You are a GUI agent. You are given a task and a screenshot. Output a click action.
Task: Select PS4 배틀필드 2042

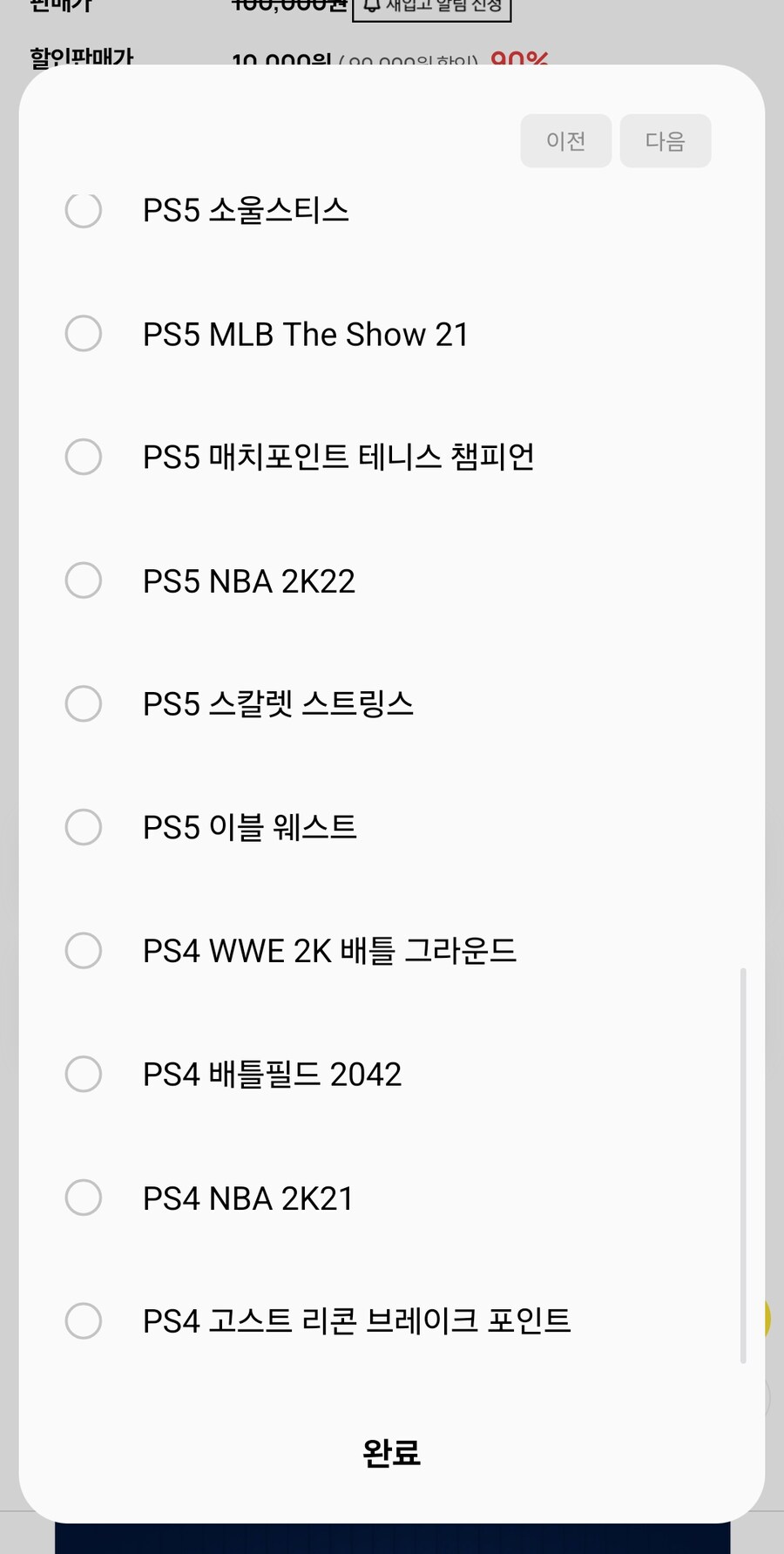[x=83, y=1074]
